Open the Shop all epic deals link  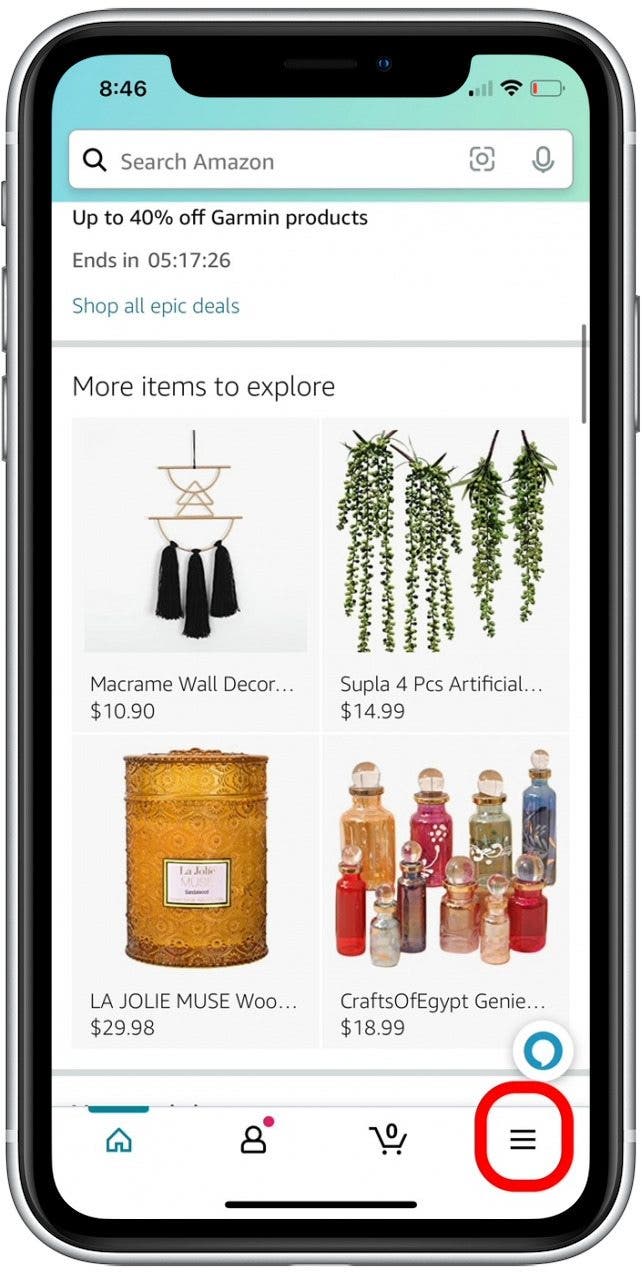pos(156,306)
